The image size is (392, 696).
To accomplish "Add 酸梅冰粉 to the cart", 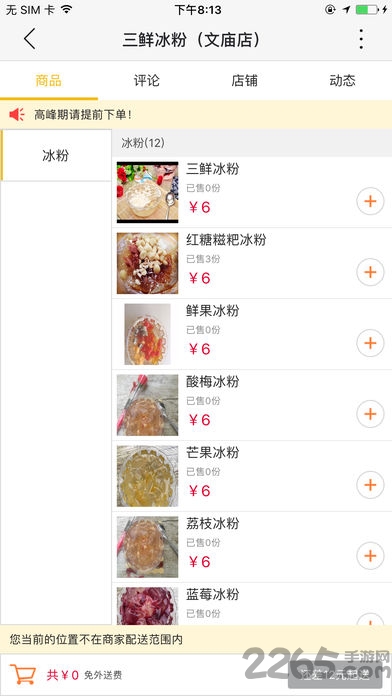I will coord(370,414).
